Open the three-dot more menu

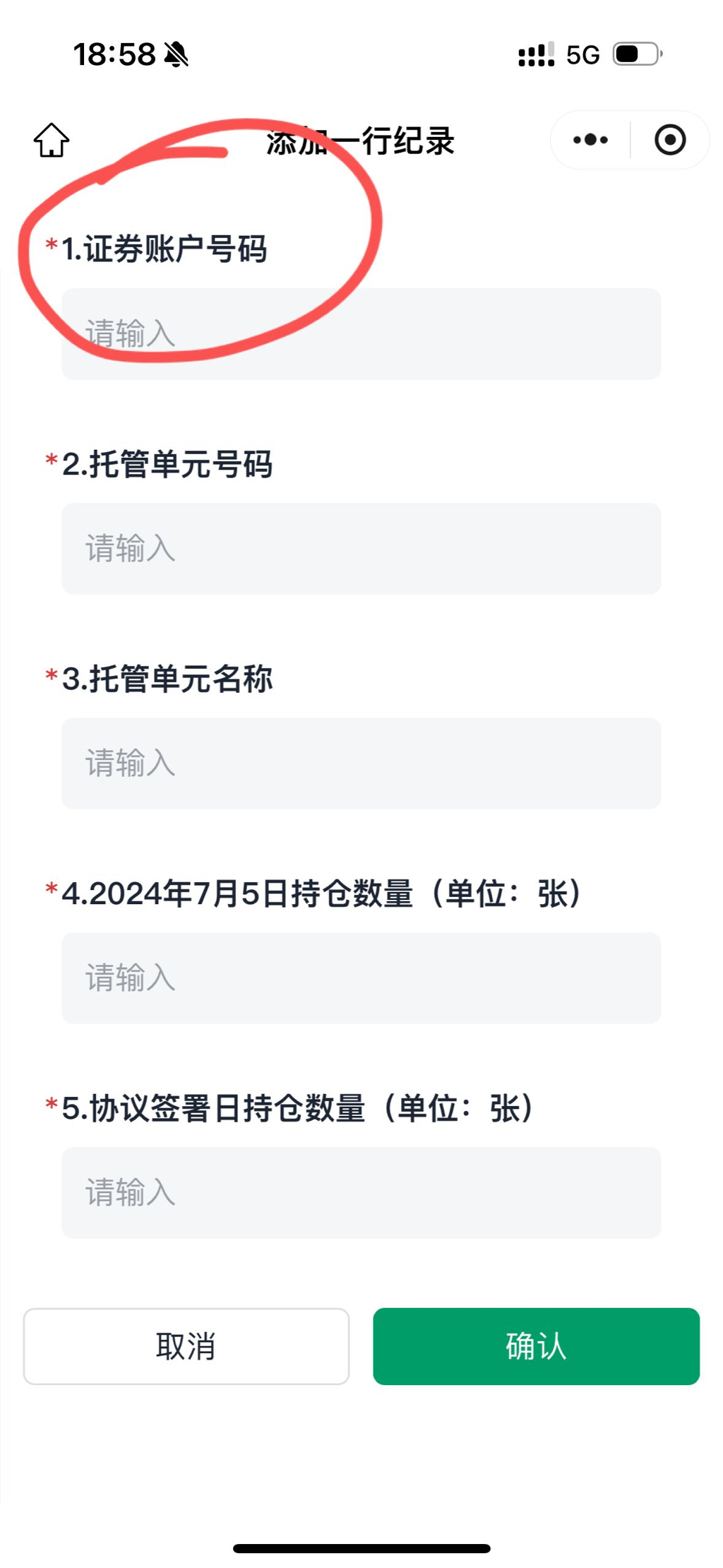pyautogui.click(x=590, y=140)
